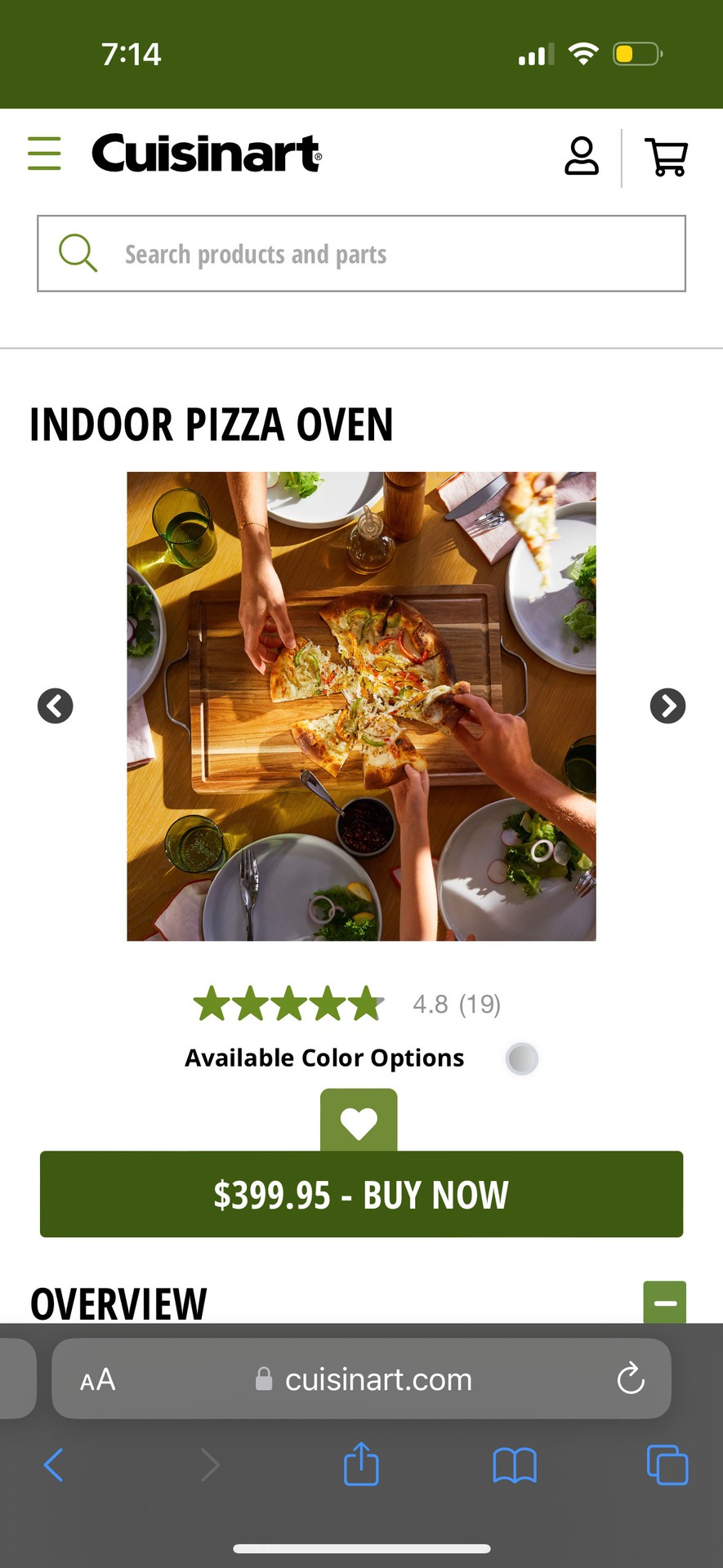The height and width of the screenshot is (1568, 723).
Task: Show the next product image
Action: (x=667, y=706)
